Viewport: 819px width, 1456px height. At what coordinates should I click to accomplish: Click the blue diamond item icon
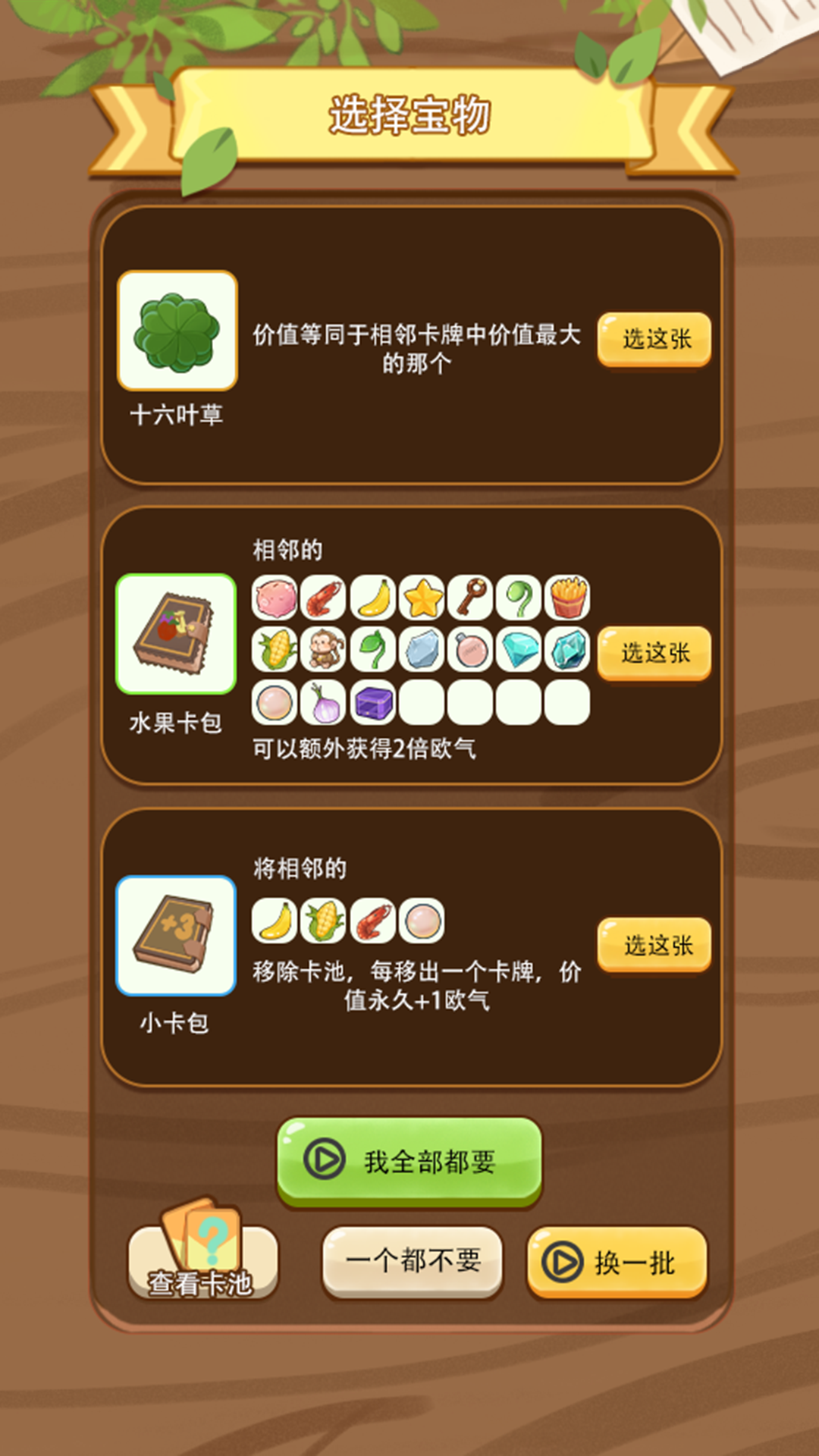pos(519,650)
